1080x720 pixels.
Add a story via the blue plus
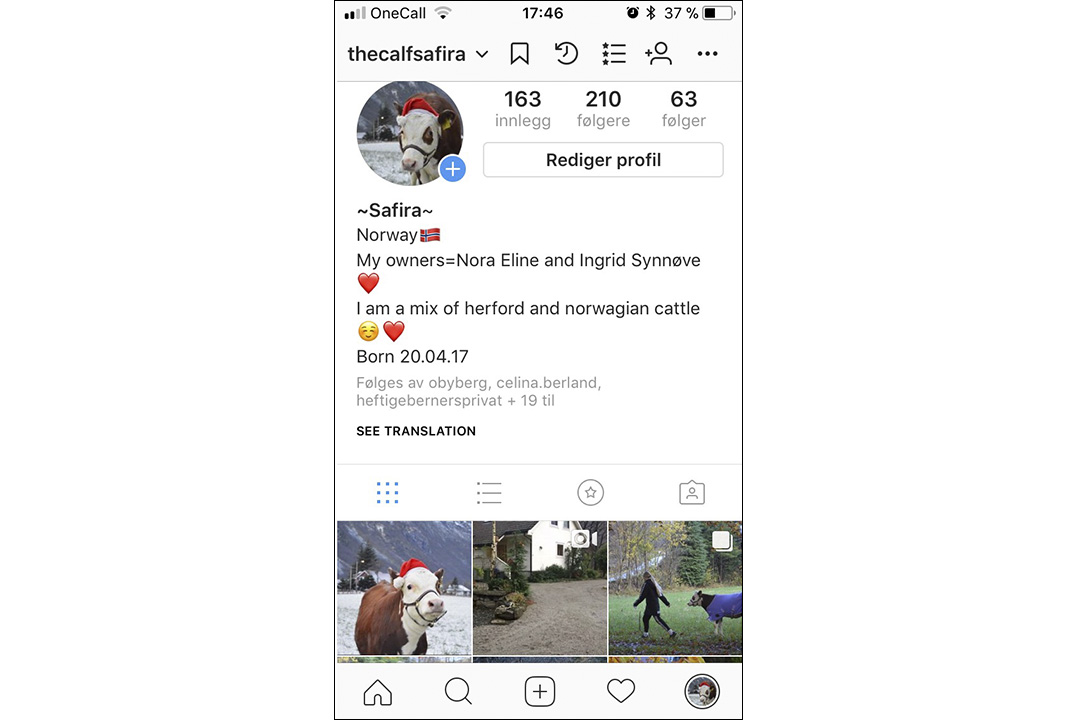(x=453, y=169)
